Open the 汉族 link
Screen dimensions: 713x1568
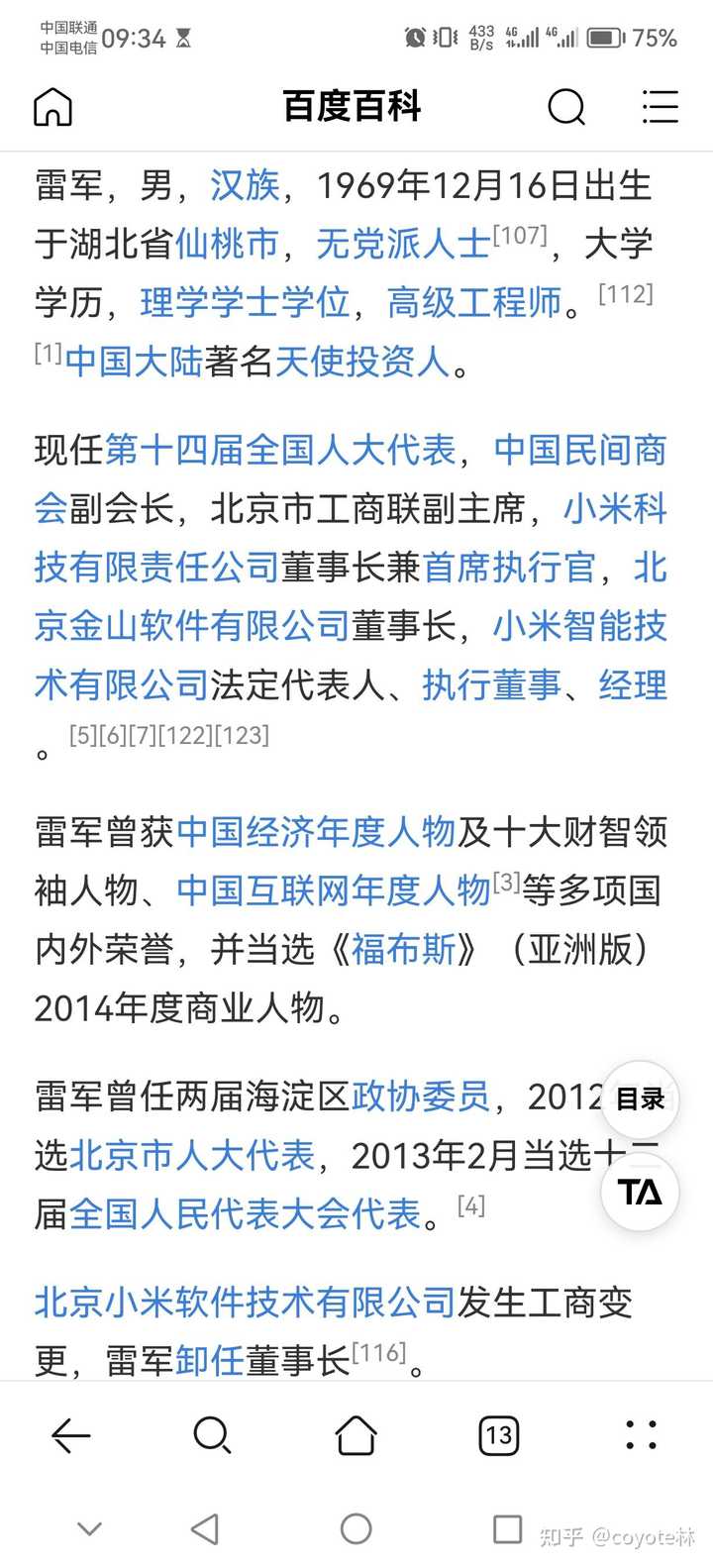click(246, 185)
